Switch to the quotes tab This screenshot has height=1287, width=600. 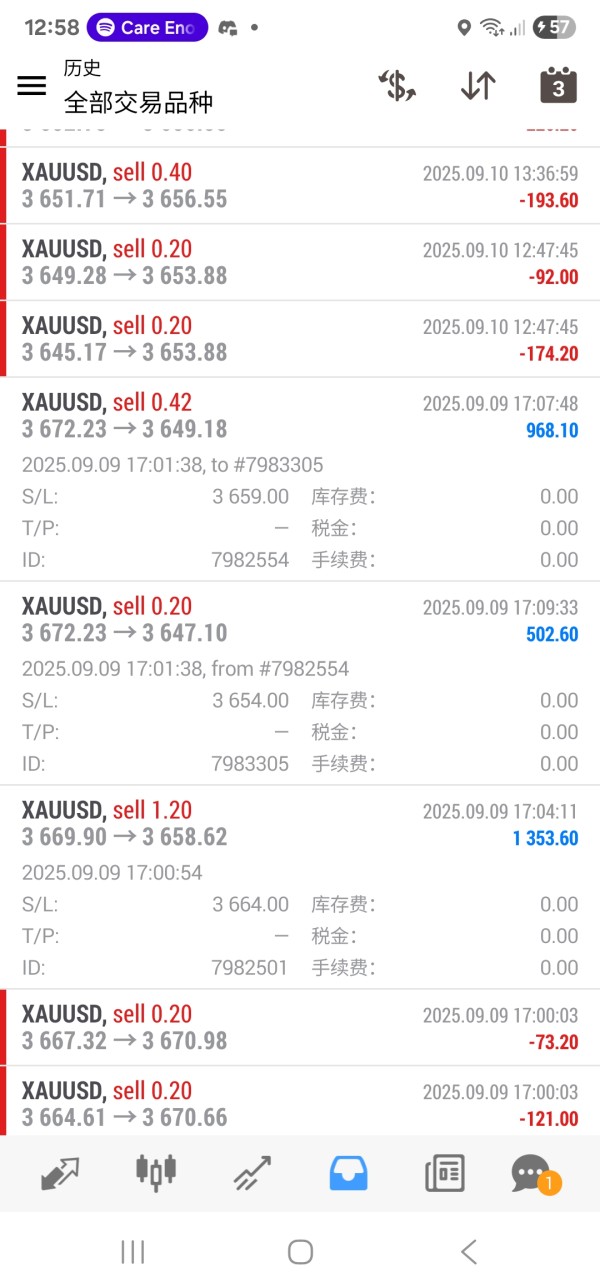60,1172
